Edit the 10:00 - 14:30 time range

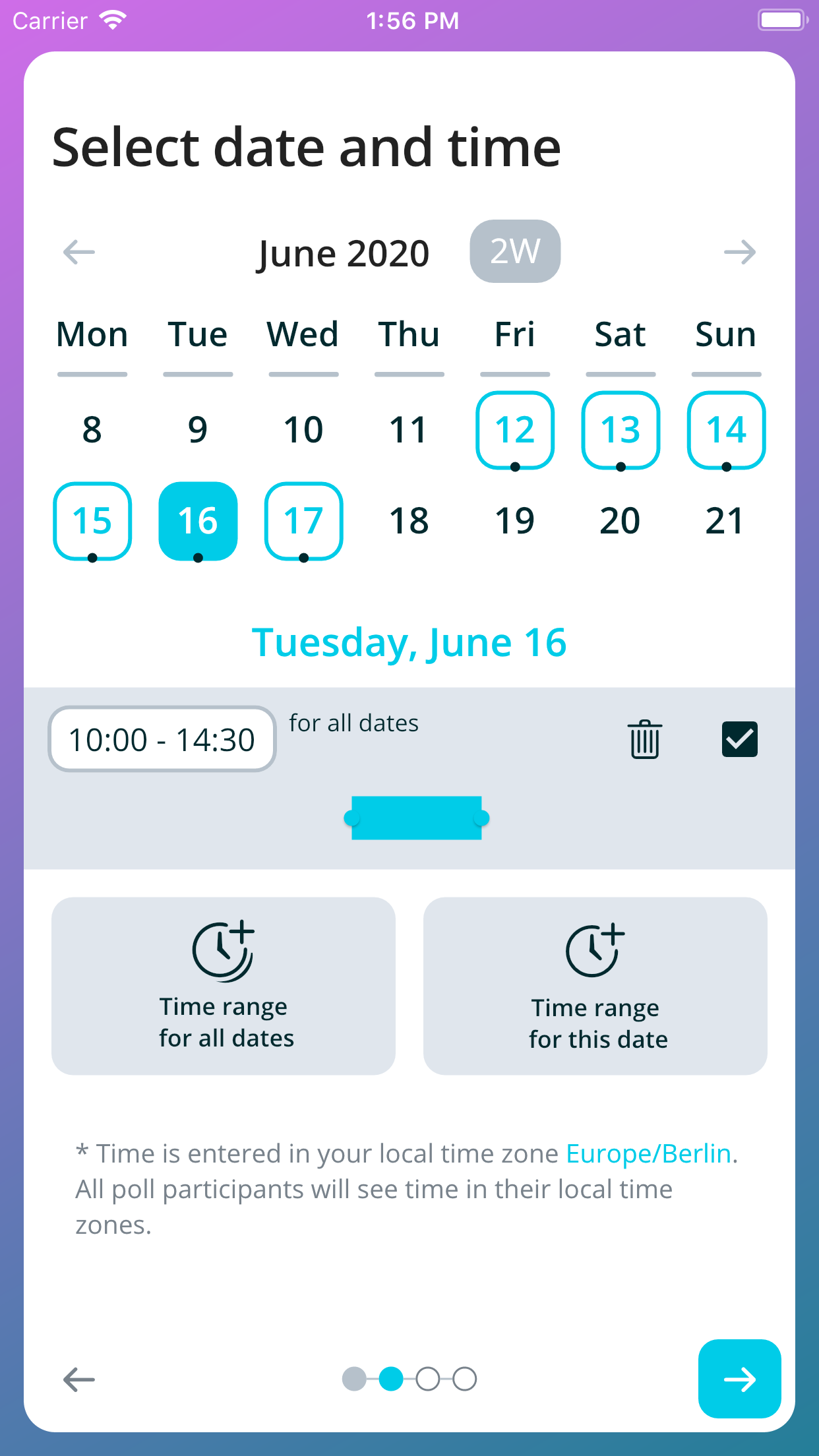[x=162, y=739]
